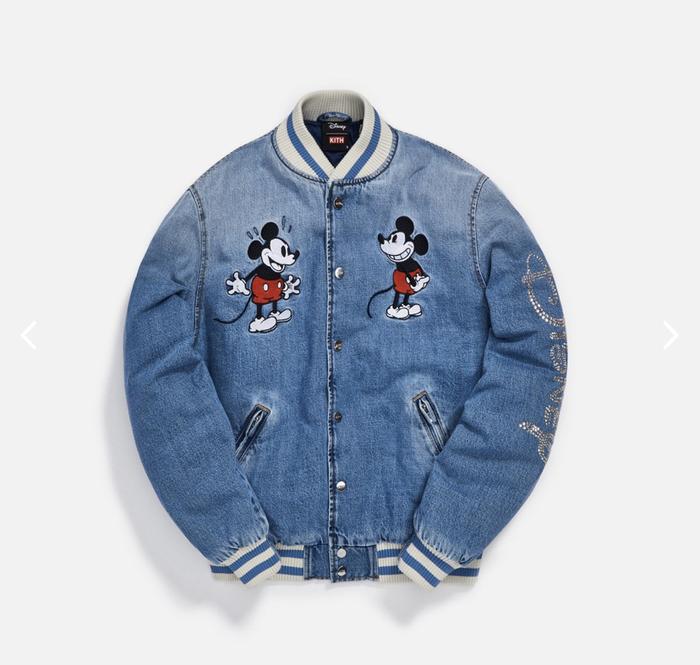This screenshot has width=700, height=665.
Task: Open the denim jacket product photo
Action: [x=345, y=340]
